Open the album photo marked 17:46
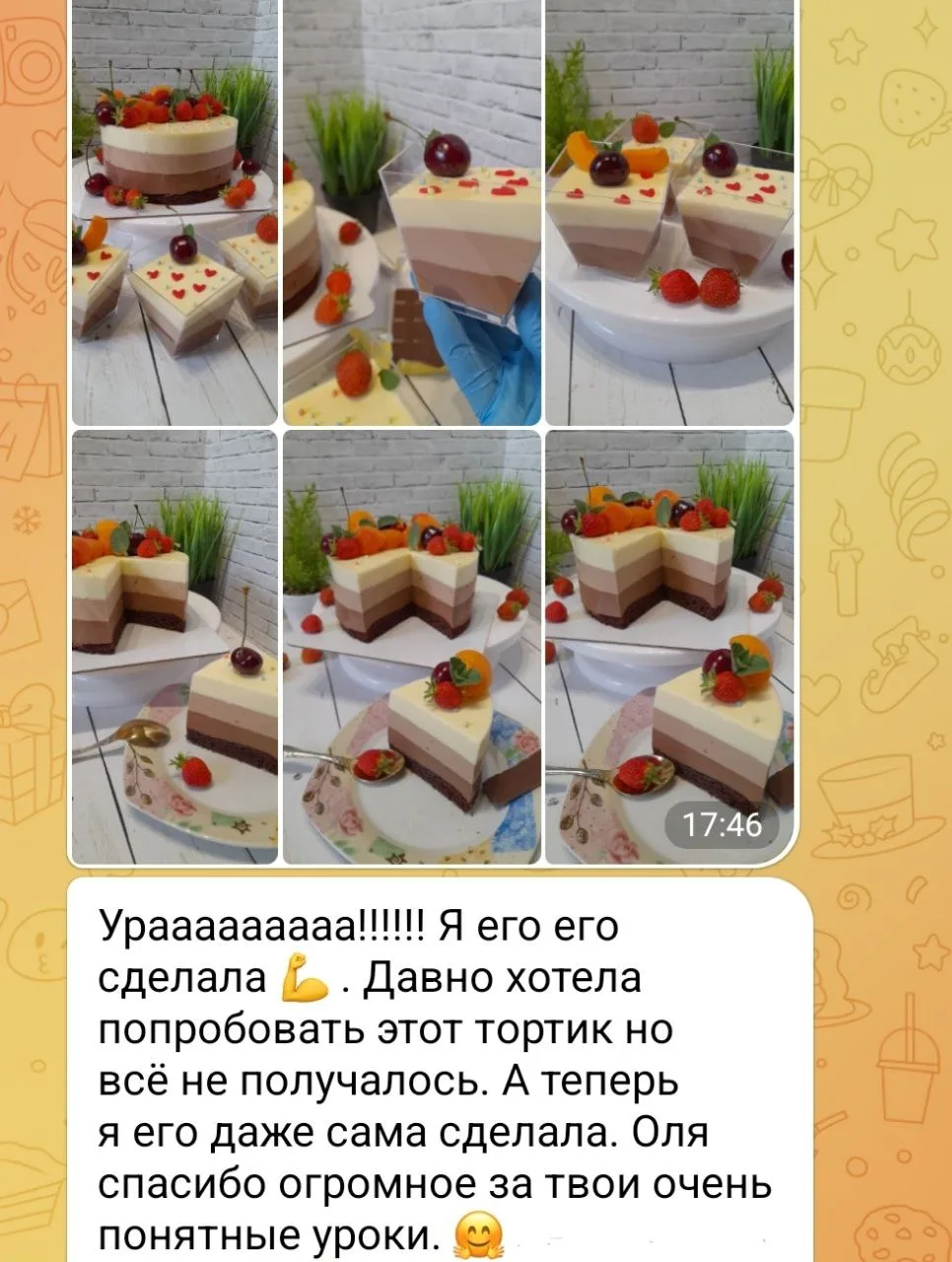 tap(669, 647)
